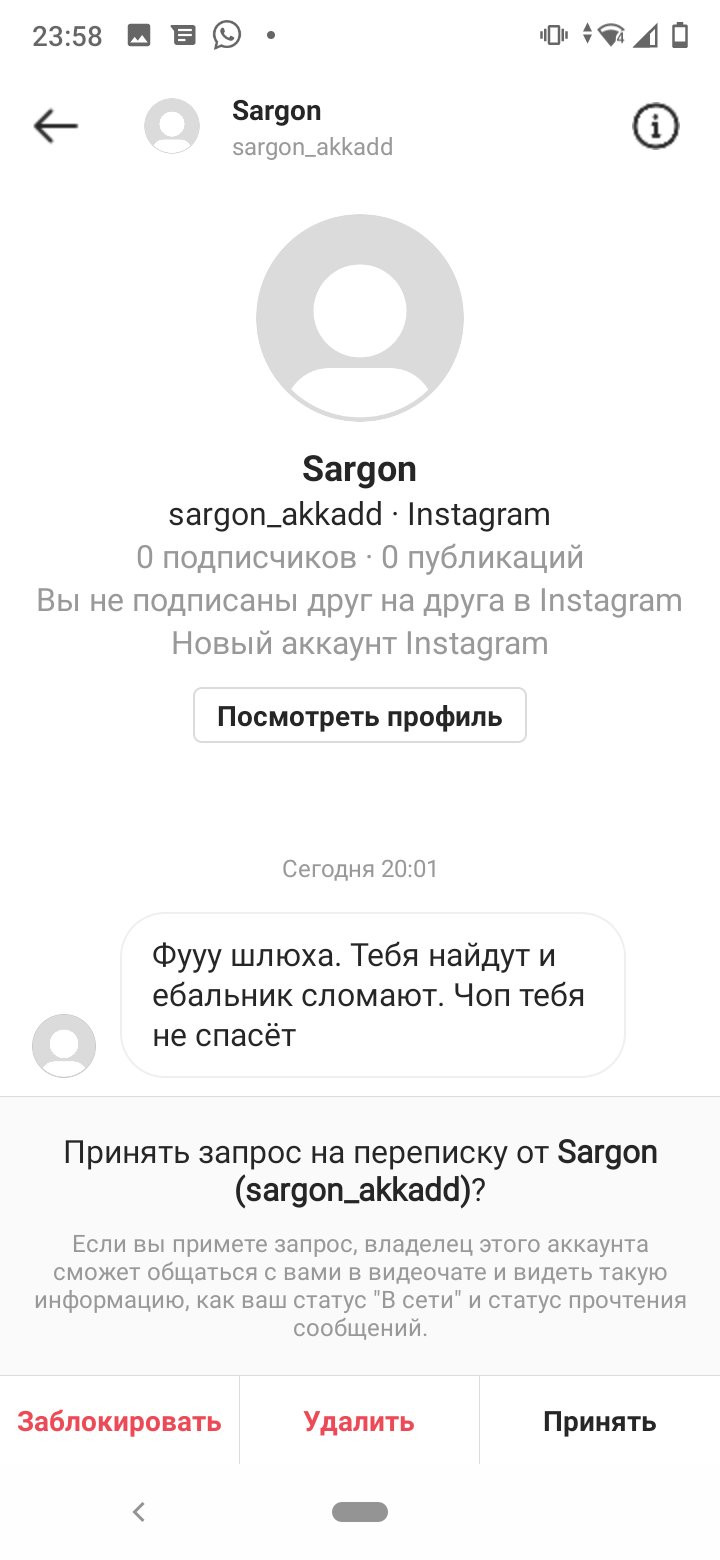Tap the system back navigation button
The image size is (720, 1560).
pos(139,1512)
